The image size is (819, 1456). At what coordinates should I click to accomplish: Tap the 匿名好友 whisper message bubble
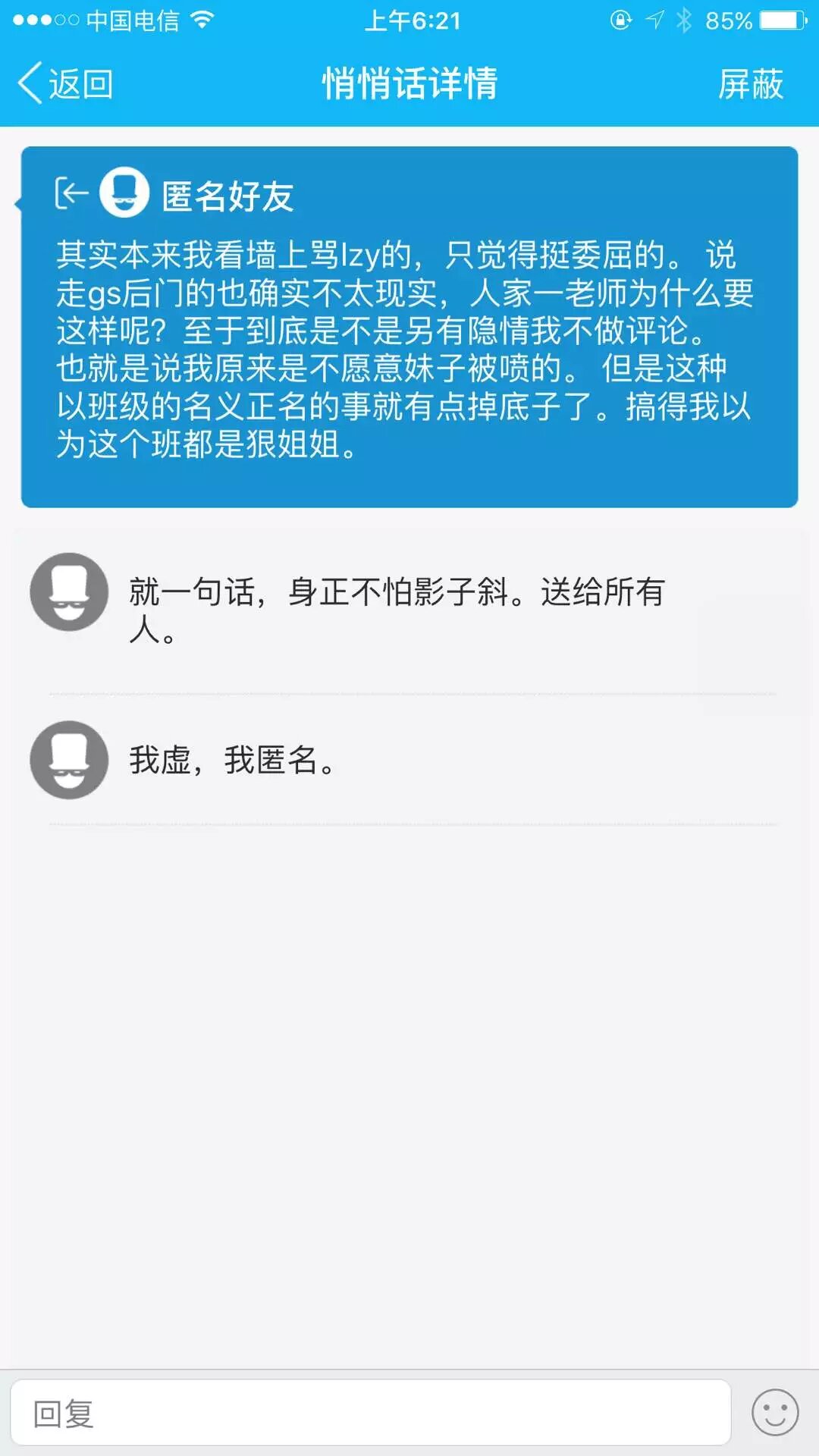409,327
